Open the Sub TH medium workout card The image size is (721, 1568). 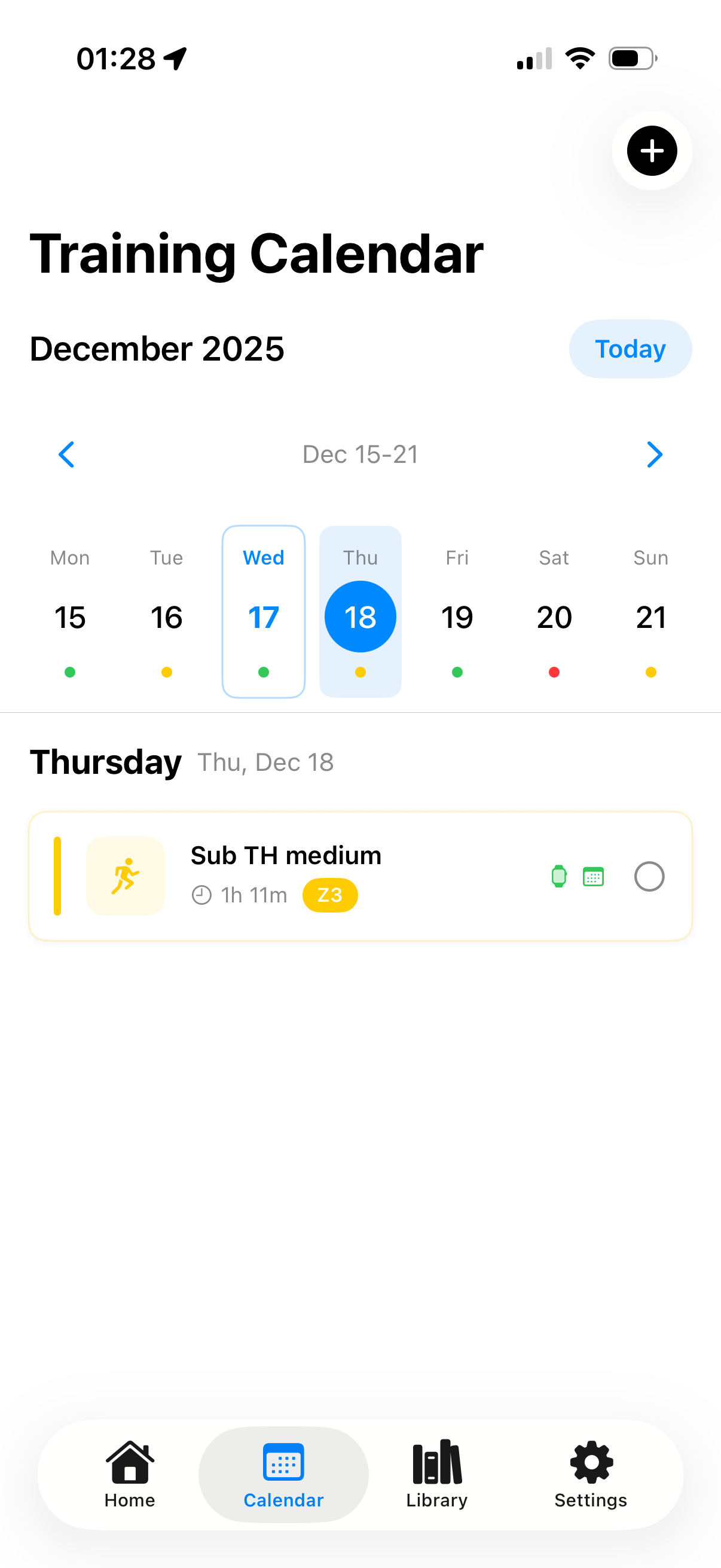pyautogui.click(x=360, y=876)
